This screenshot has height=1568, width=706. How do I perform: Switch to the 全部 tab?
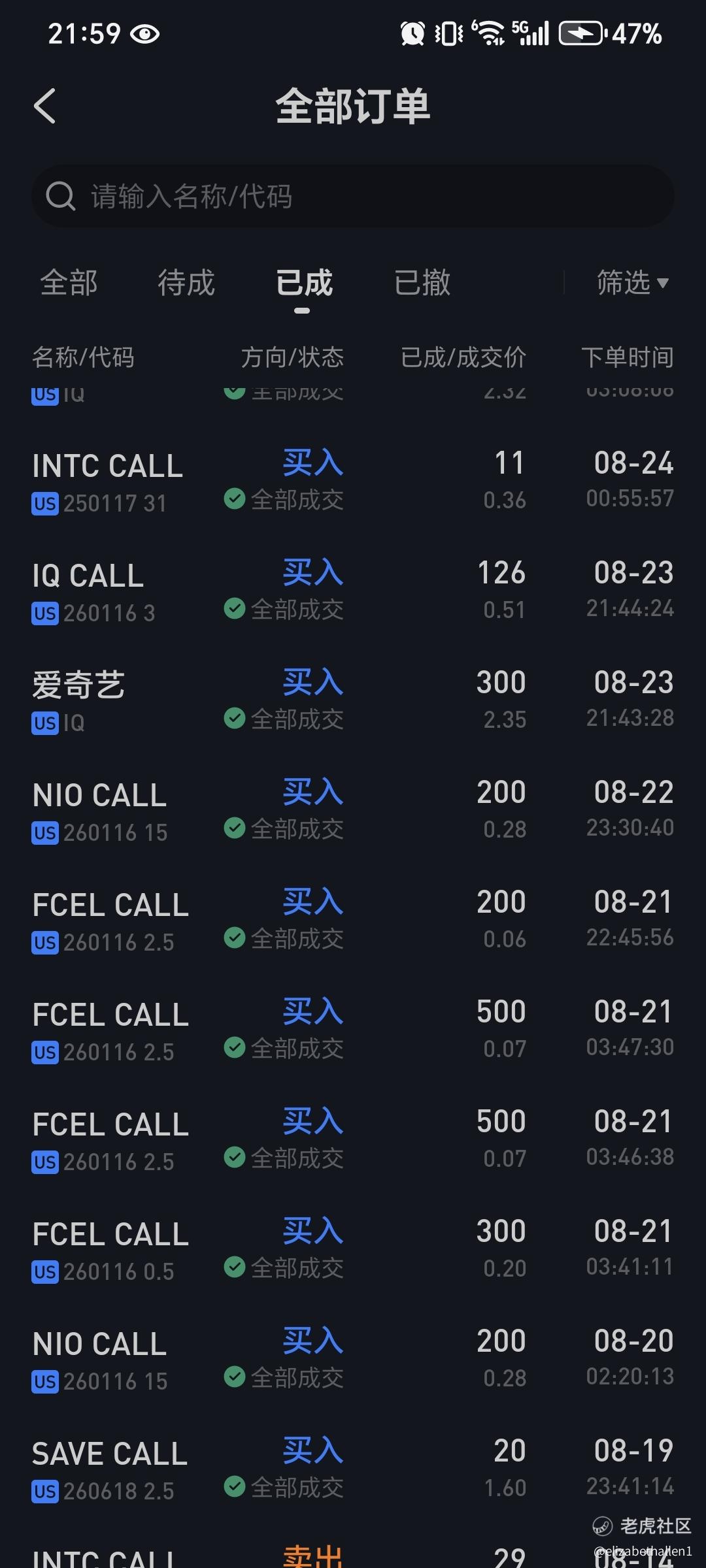(x=69, y=283)
